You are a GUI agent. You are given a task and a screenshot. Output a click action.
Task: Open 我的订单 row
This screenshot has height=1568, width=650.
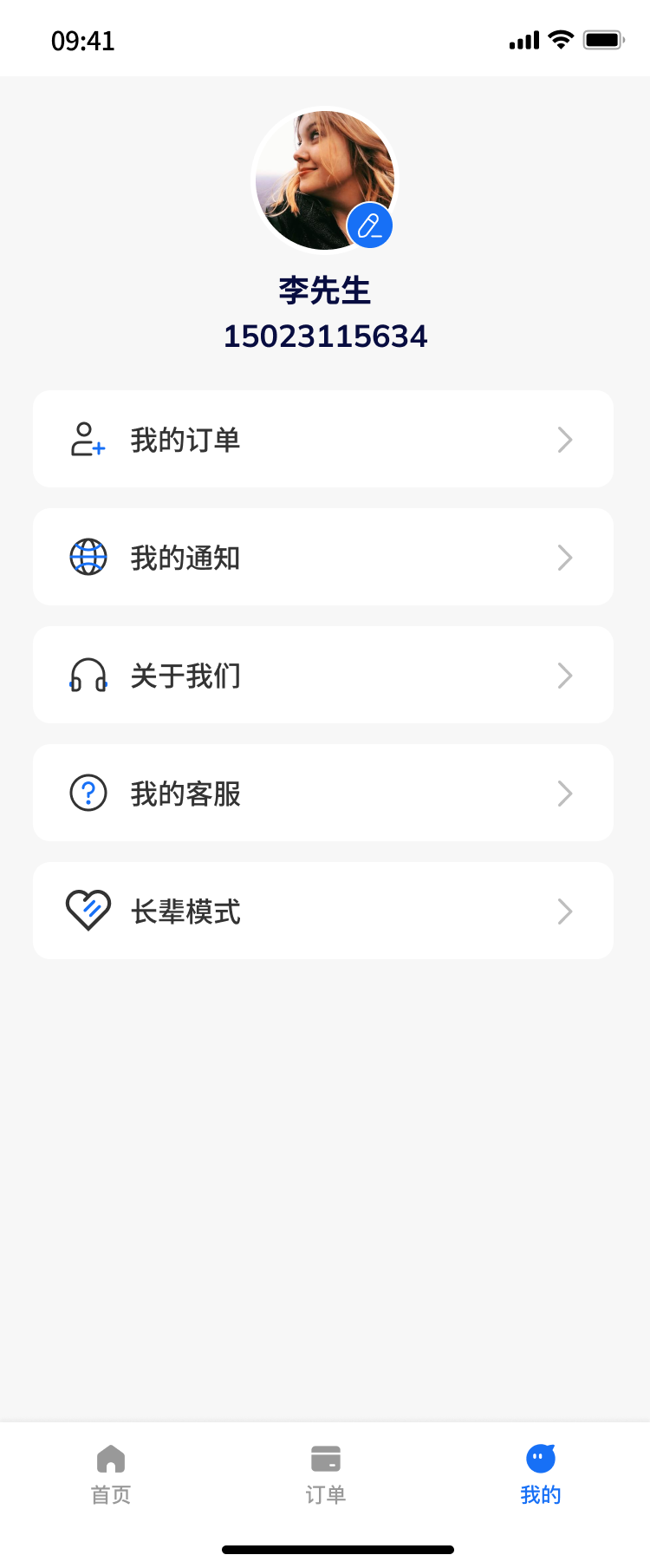(322, 440)
